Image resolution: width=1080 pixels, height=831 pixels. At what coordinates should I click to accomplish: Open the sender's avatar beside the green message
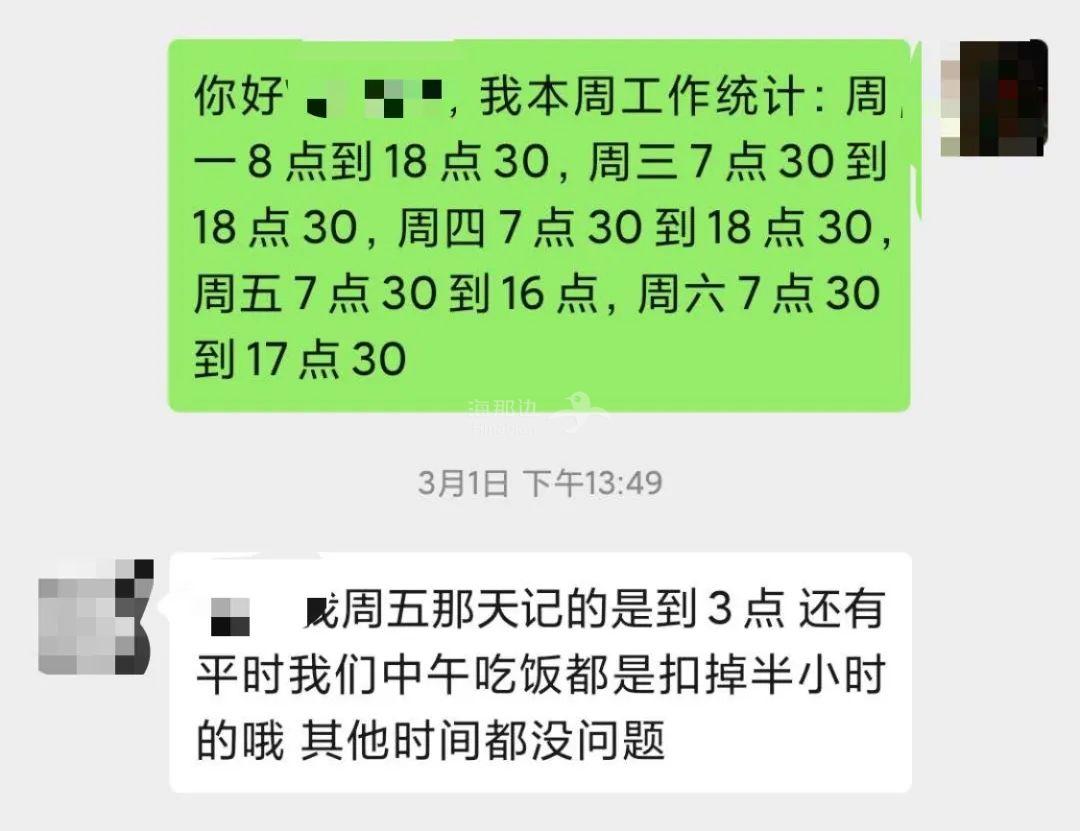tap(994, 98)
